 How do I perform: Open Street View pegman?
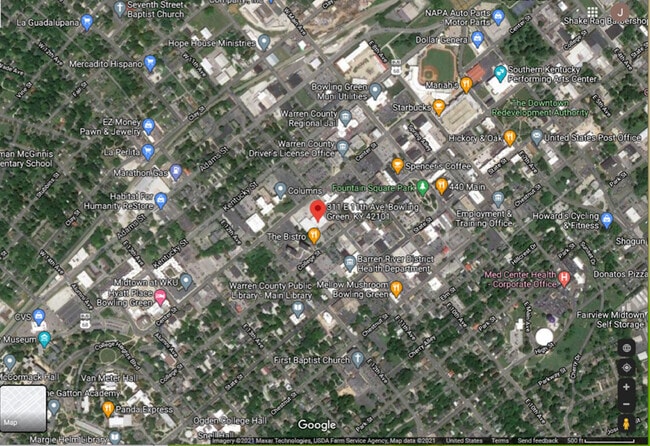point(626,424)
